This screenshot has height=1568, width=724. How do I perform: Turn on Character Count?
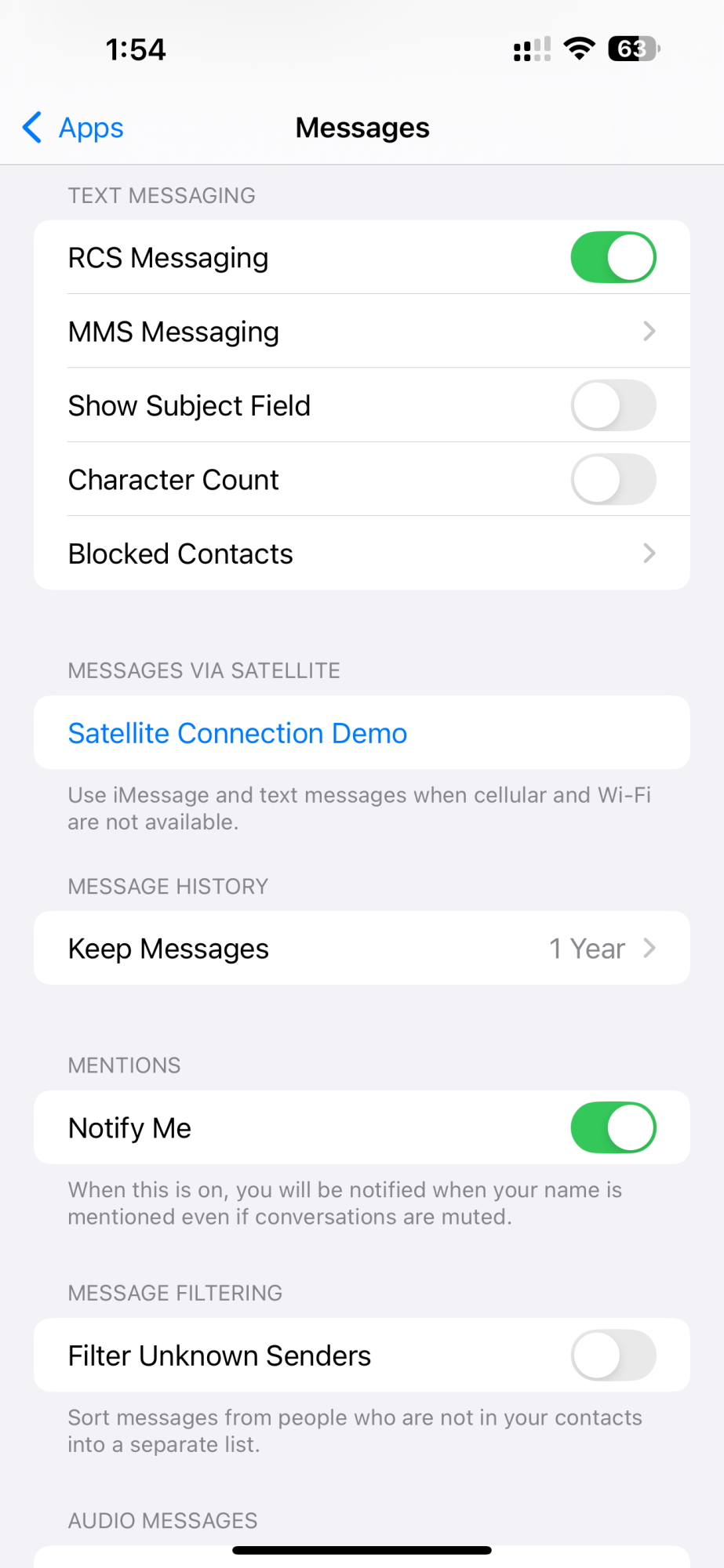[613, 480]
